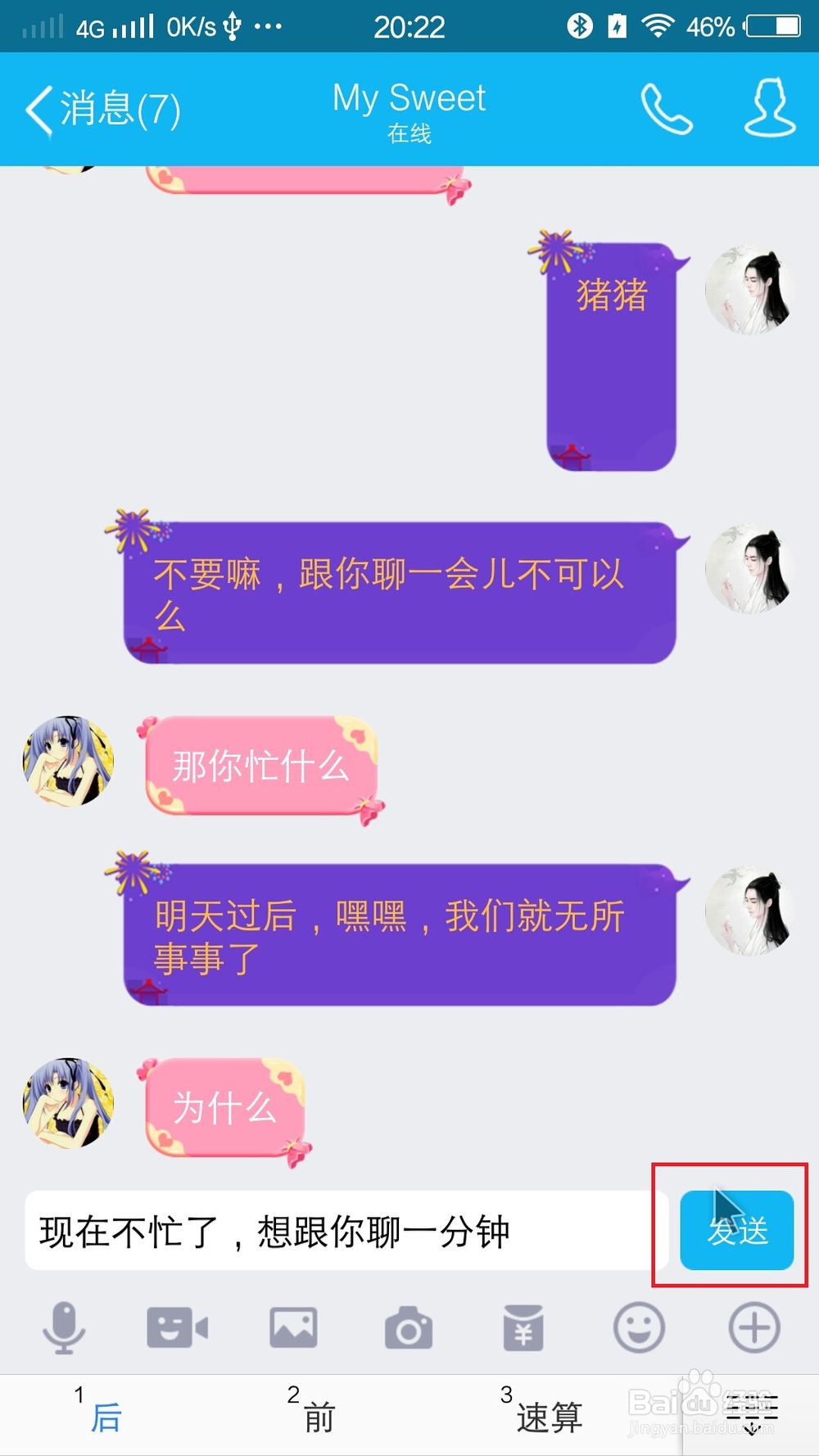Tap the camera icon to take photo
Viewport: 819px width, 1456px height.
(x=408, y=1328)
